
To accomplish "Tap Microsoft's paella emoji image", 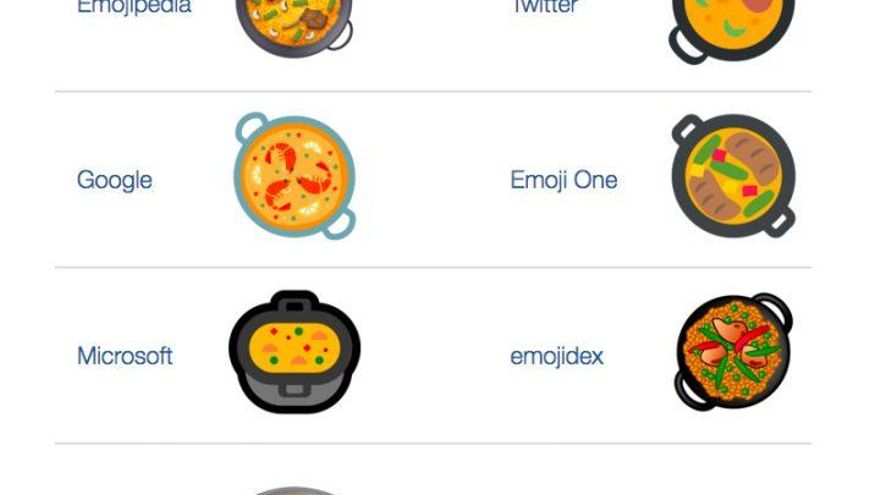I will click(294, 352).
